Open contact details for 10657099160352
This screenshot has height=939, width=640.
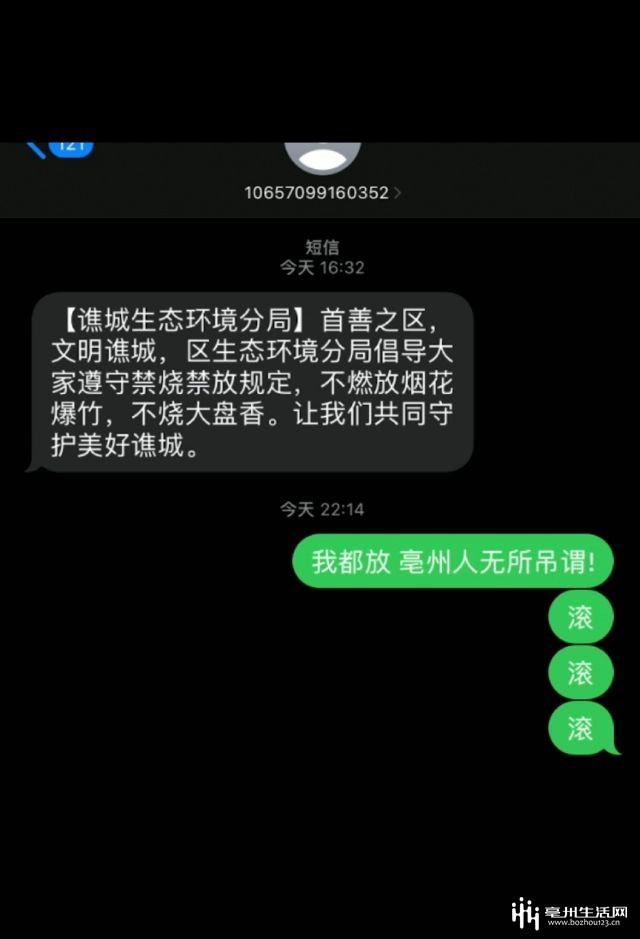[322, 193]
